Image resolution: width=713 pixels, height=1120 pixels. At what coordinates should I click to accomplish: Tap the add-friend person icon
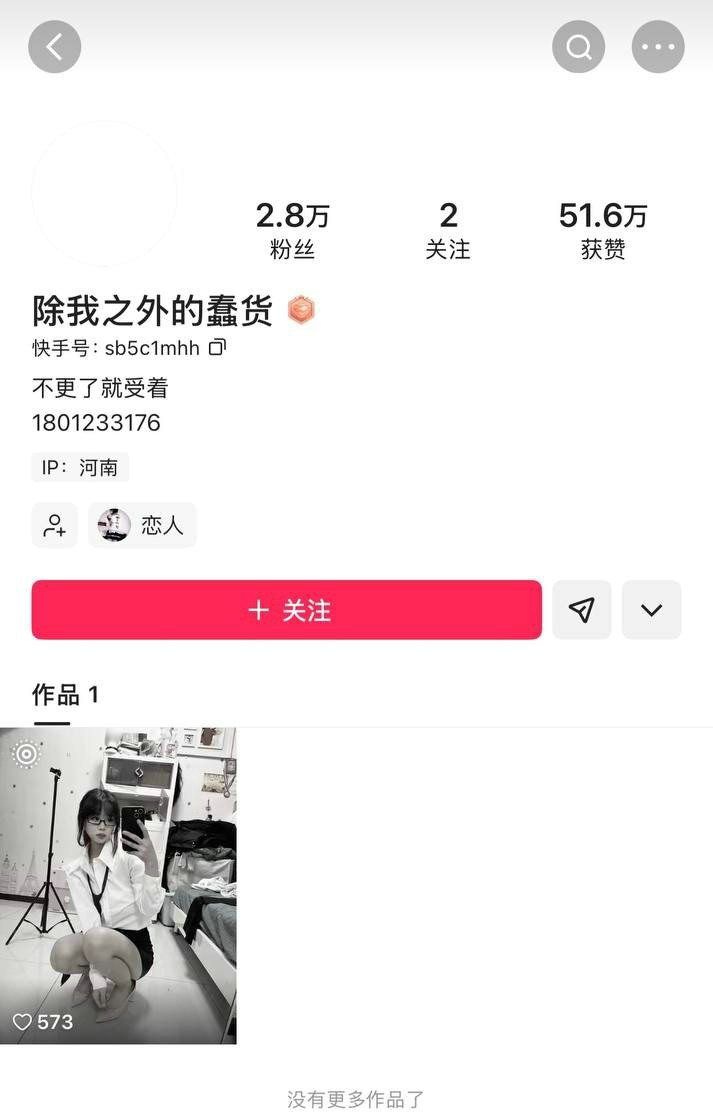point(54,525)
